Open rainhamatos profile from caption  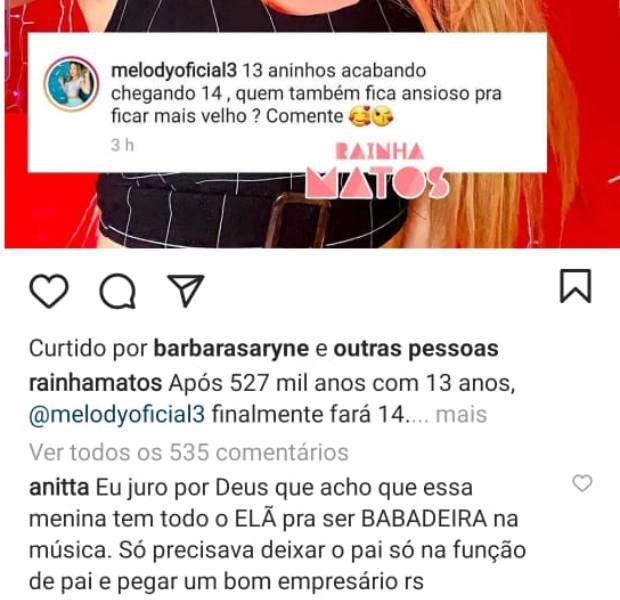click(x=96, y=381)
